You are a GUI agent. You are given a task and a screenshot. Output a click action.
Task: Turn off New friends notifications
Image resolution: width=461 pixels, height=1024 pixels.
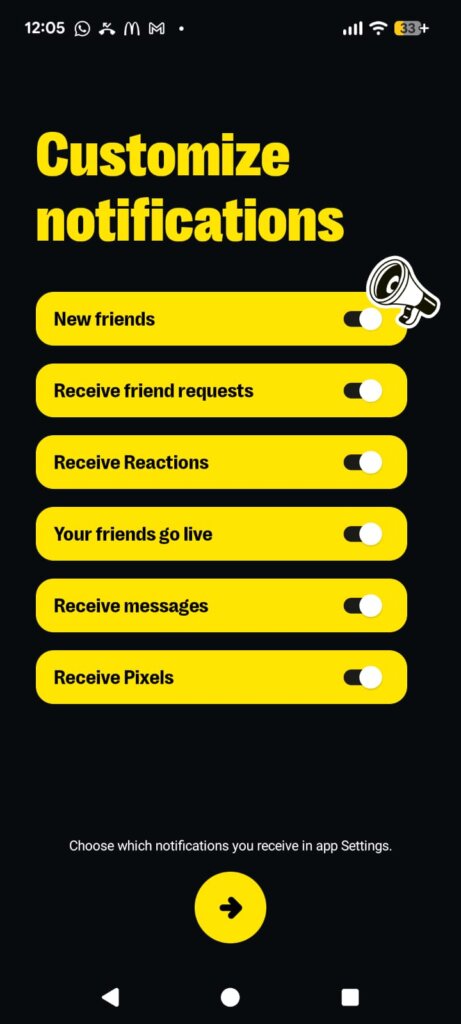pos(362,319)
